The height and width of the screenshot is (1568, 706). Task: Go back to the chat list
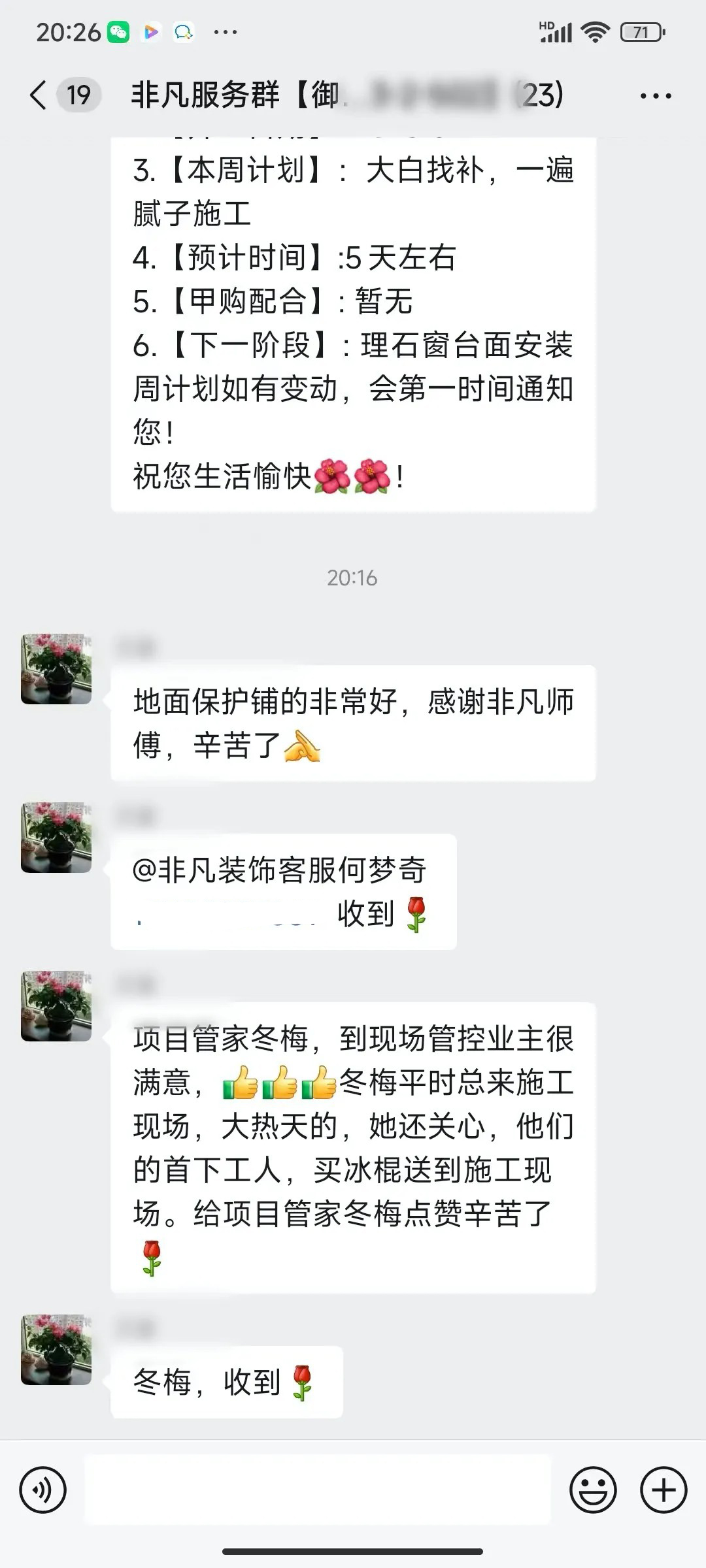[39, 95]
